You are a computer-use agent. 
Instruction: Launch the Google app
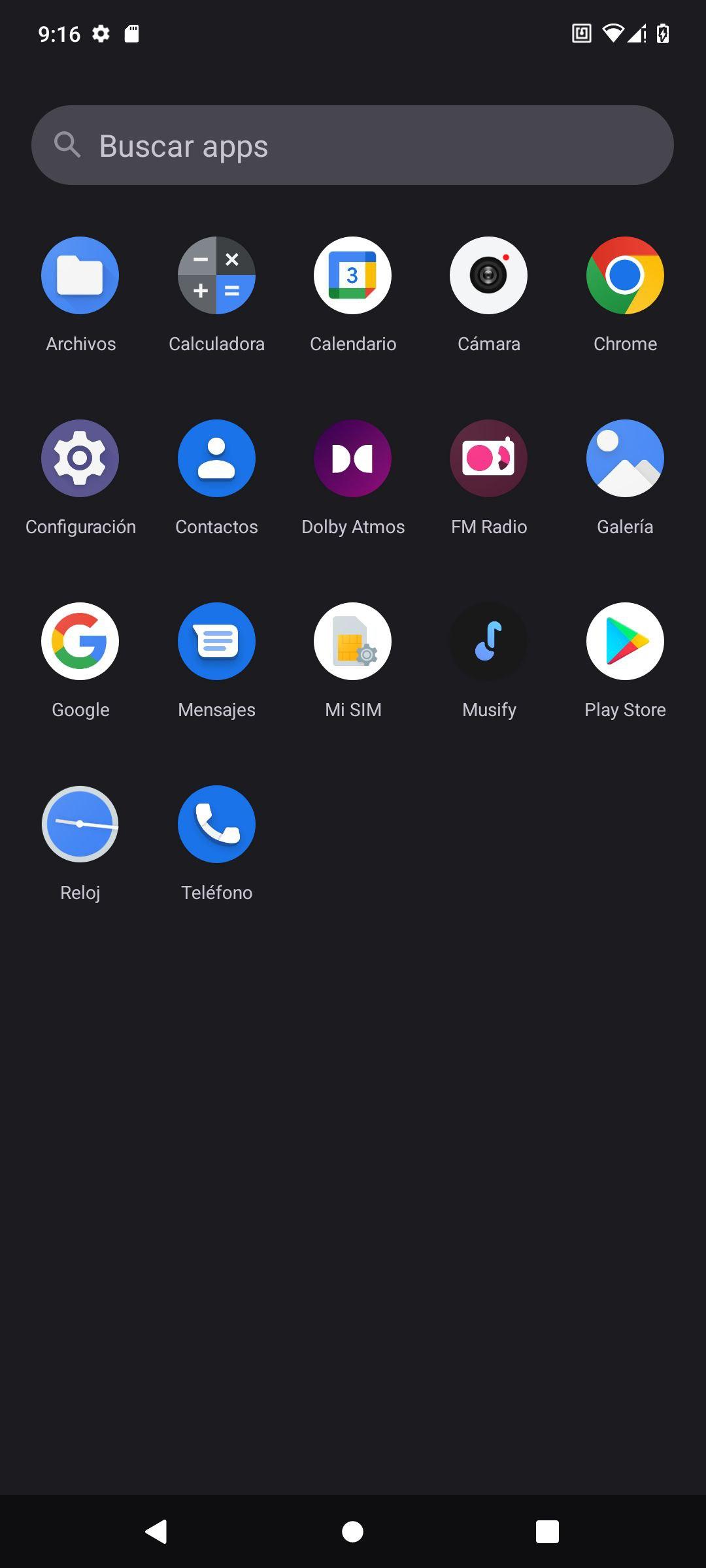tap(80, 642)
